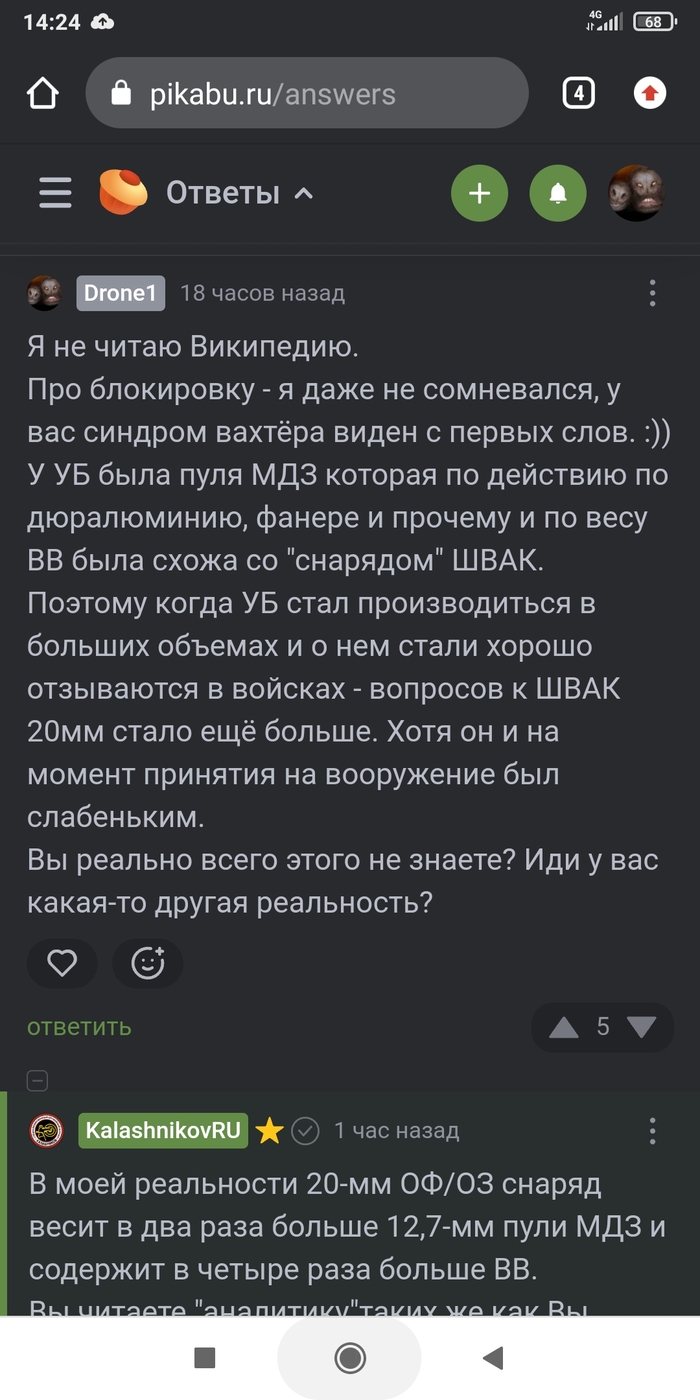
Task: Open KalashnikovRU's user profile
Action: click(x=163, y=1131)
